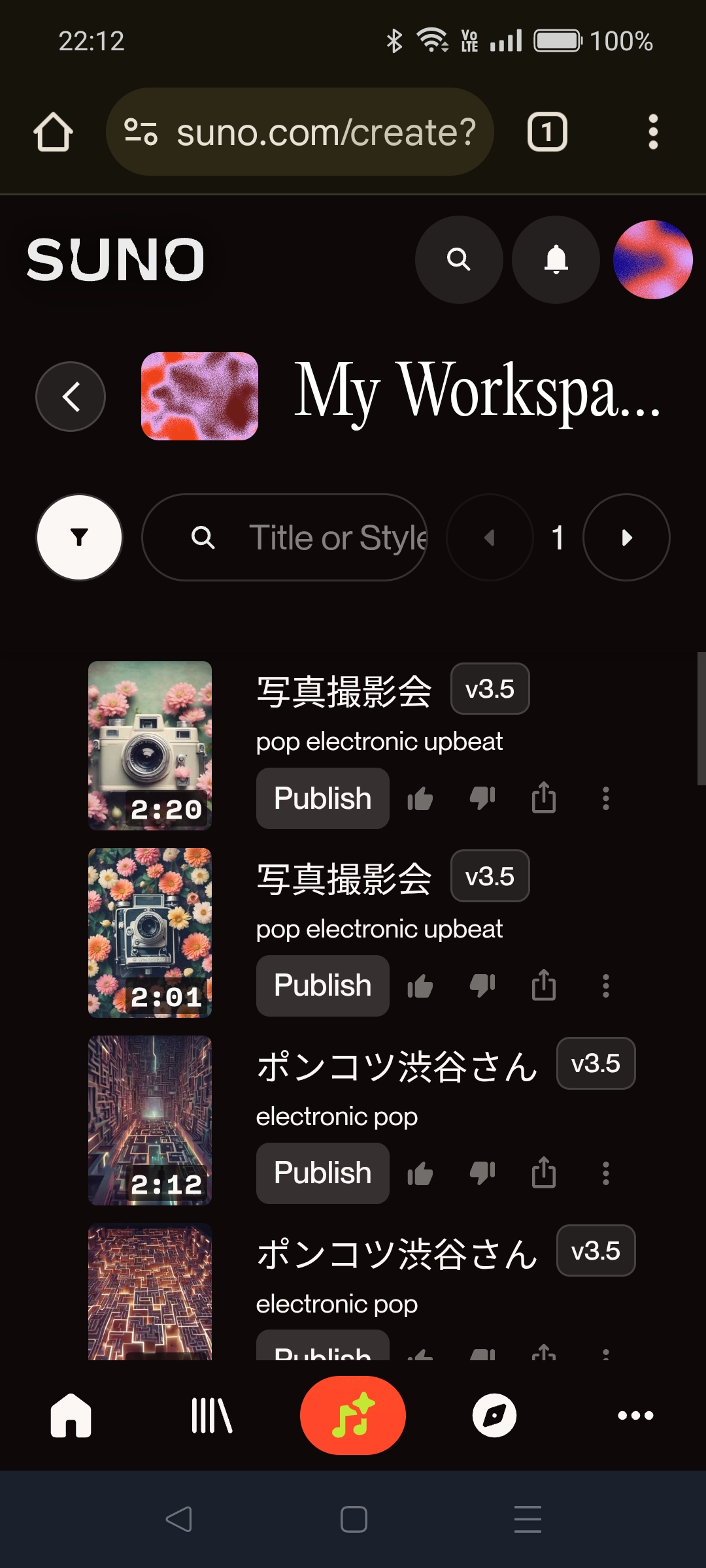706x1568 pixels.
Task: Share the 2:20 写真撮影会 song
Action: [544, 798]
